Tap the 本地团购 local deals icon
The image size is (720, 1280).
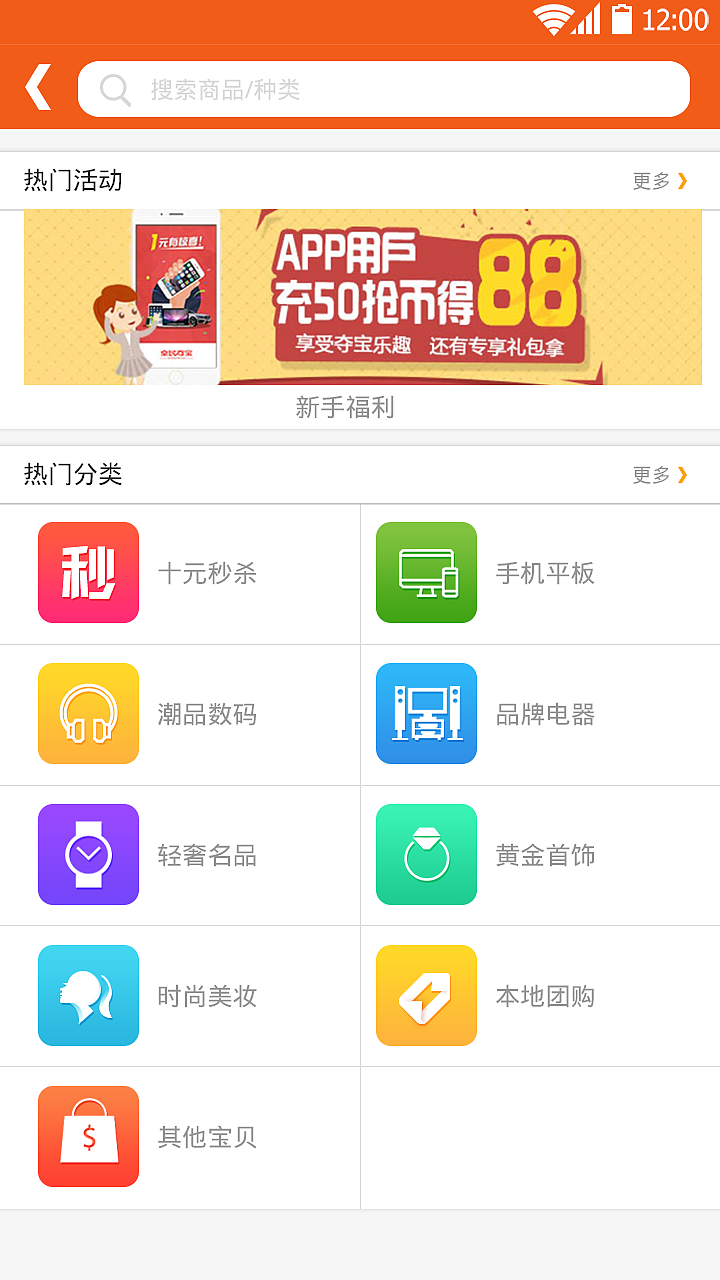[x=426, y=995]
